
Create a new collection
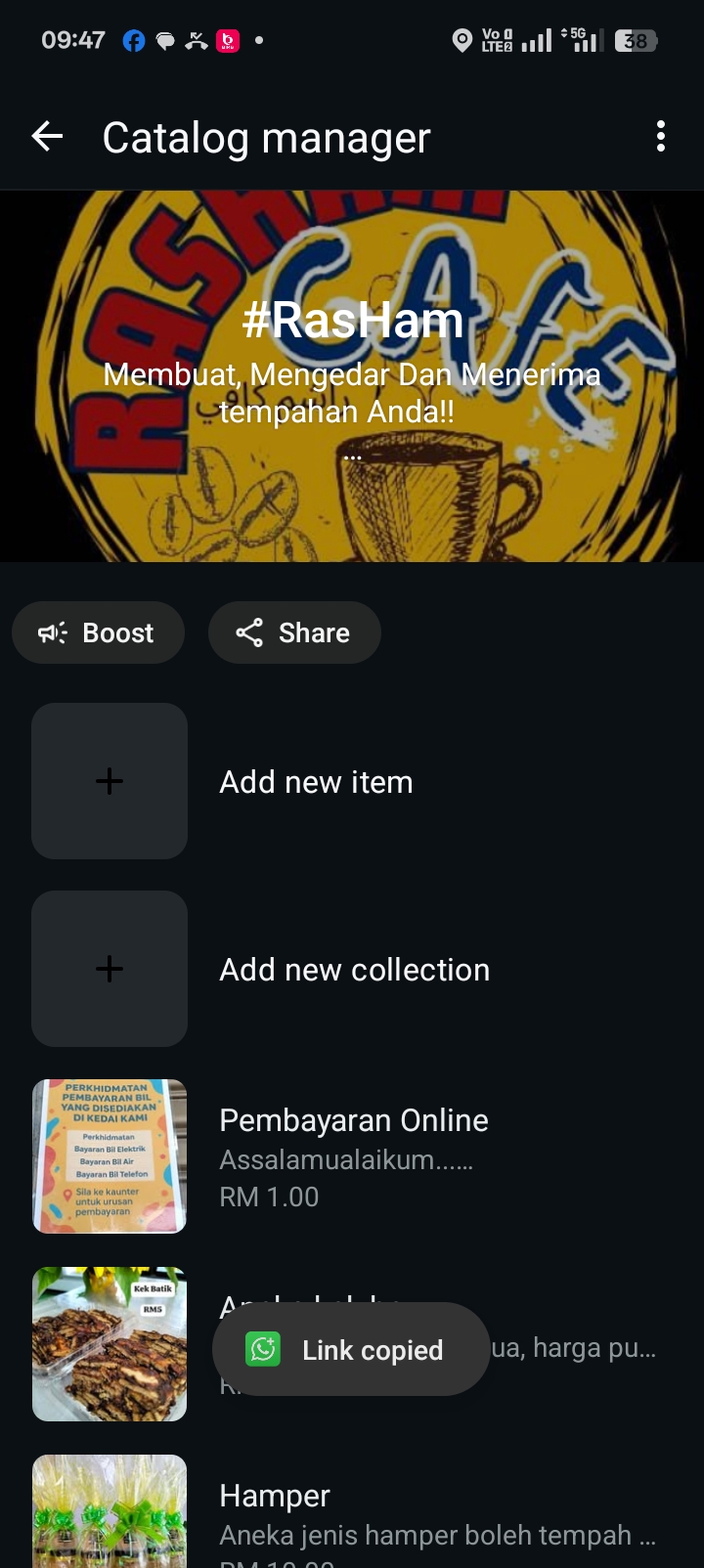(x=354, y=970)
